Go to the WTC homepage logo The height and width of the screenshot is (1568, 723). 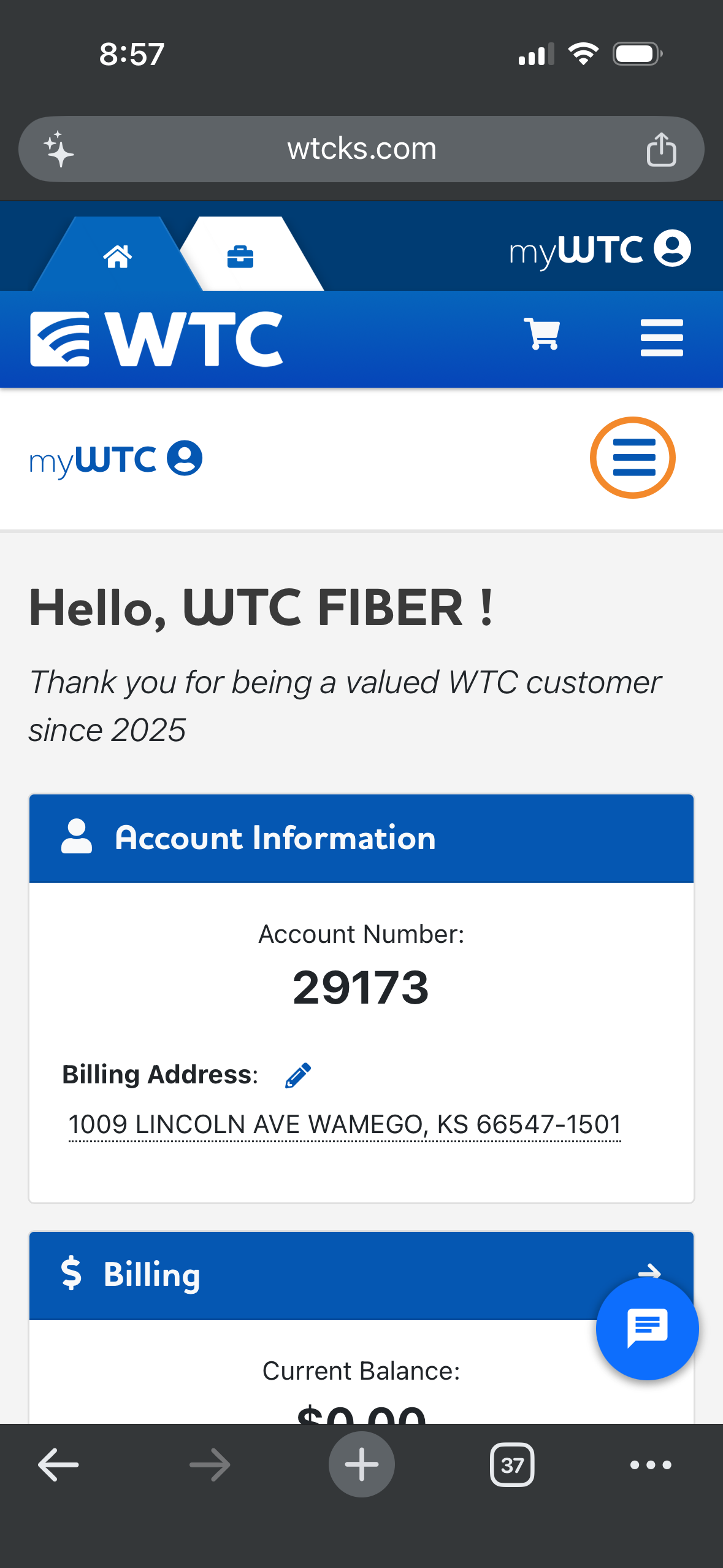157,339
